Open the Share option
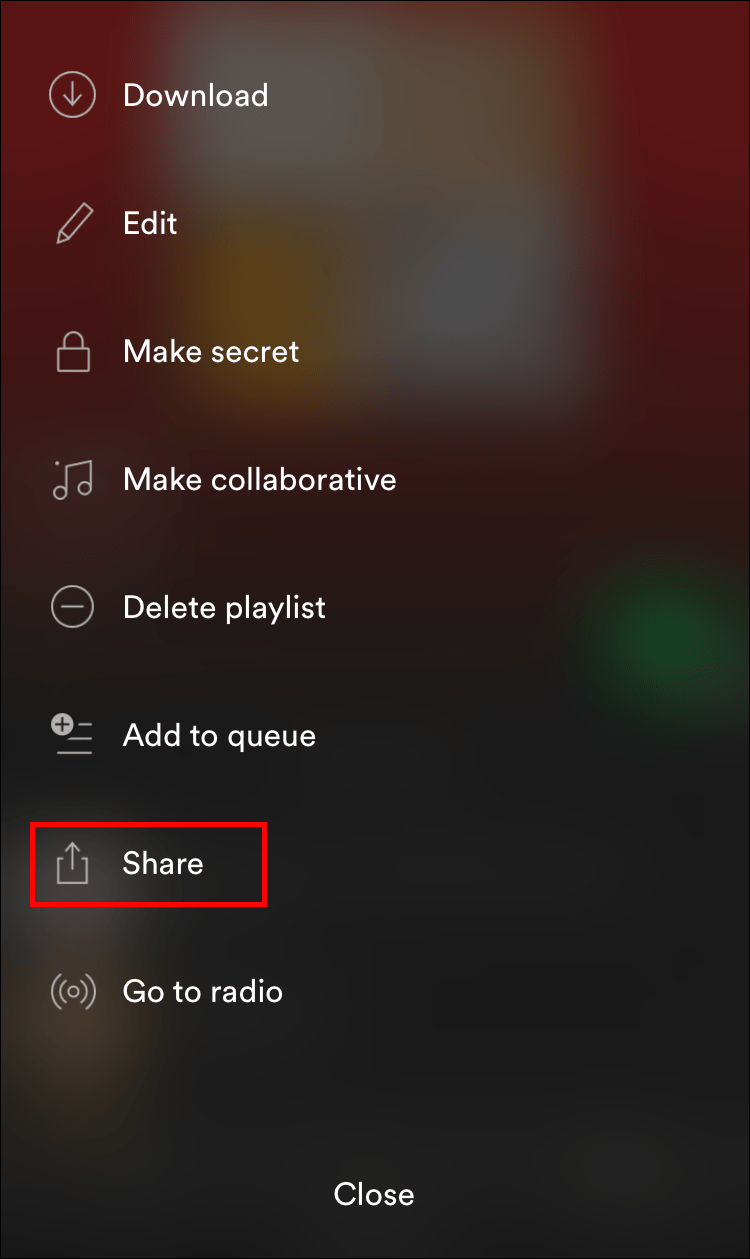 tap(162, 864)
